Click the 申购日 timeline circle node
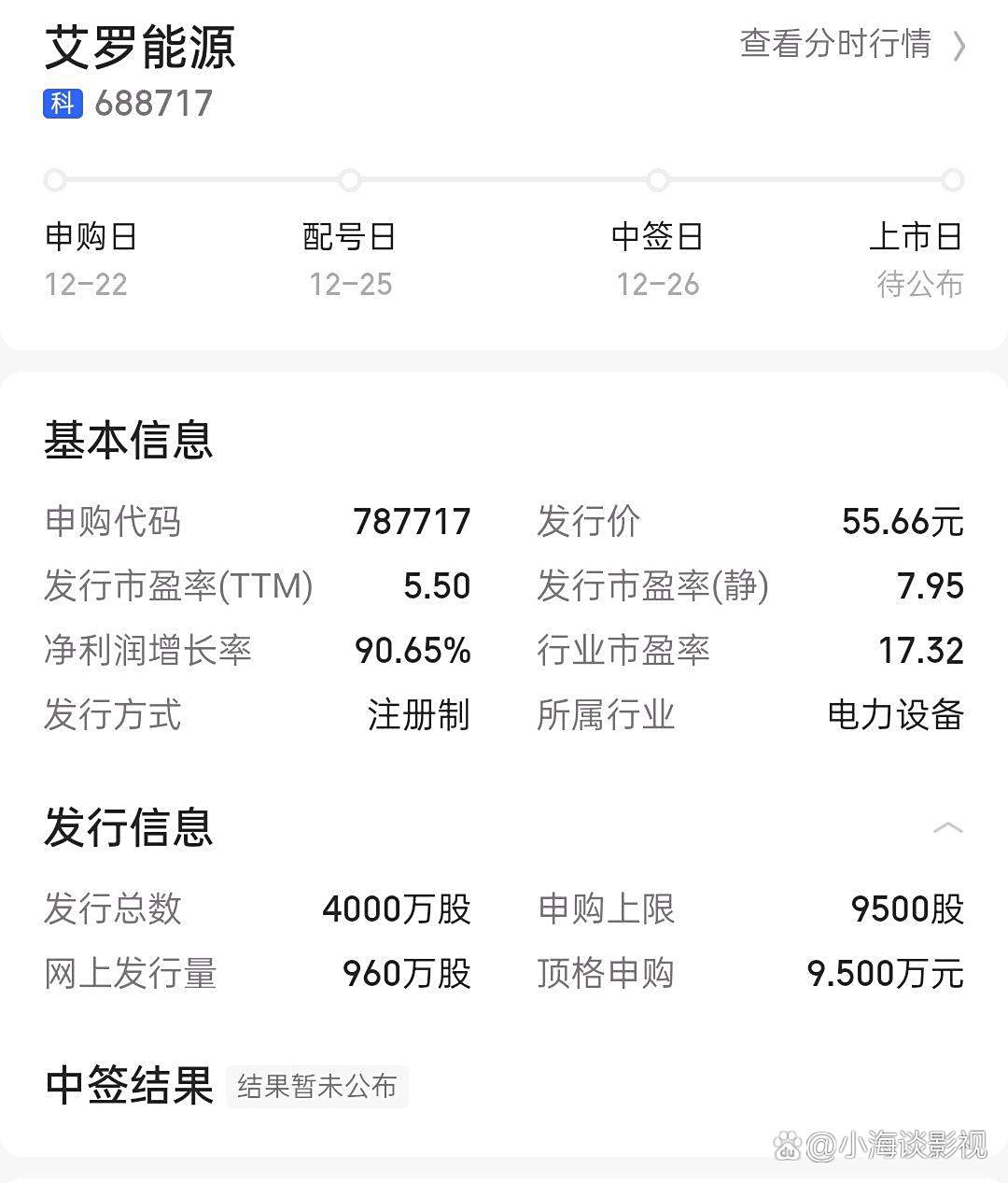1008x1183 pixels. click(54, 179)
